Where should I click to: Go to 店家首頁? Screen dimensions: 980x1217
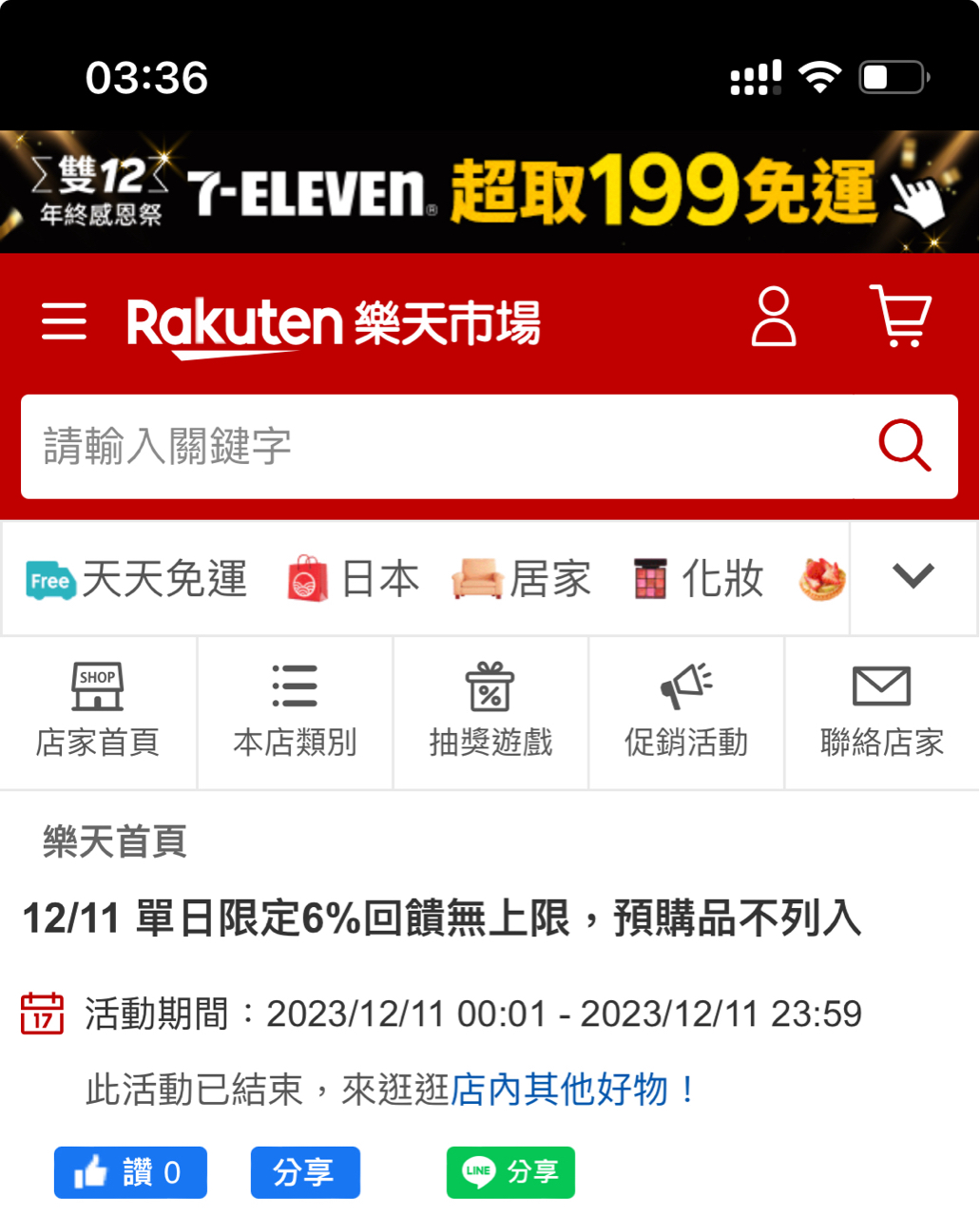(x=98, y=712)
